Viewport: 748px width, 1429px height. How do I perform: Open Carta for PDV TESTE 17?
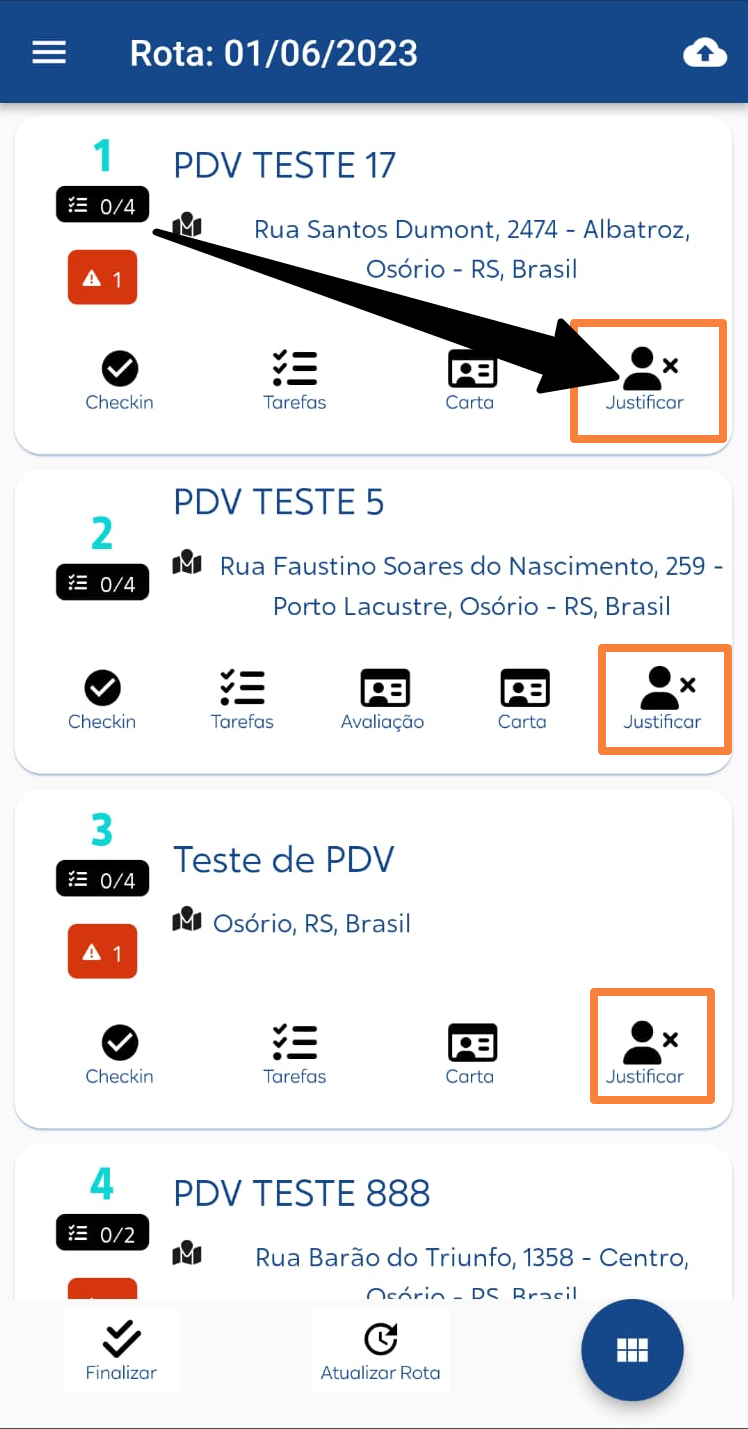pos(470,381)
